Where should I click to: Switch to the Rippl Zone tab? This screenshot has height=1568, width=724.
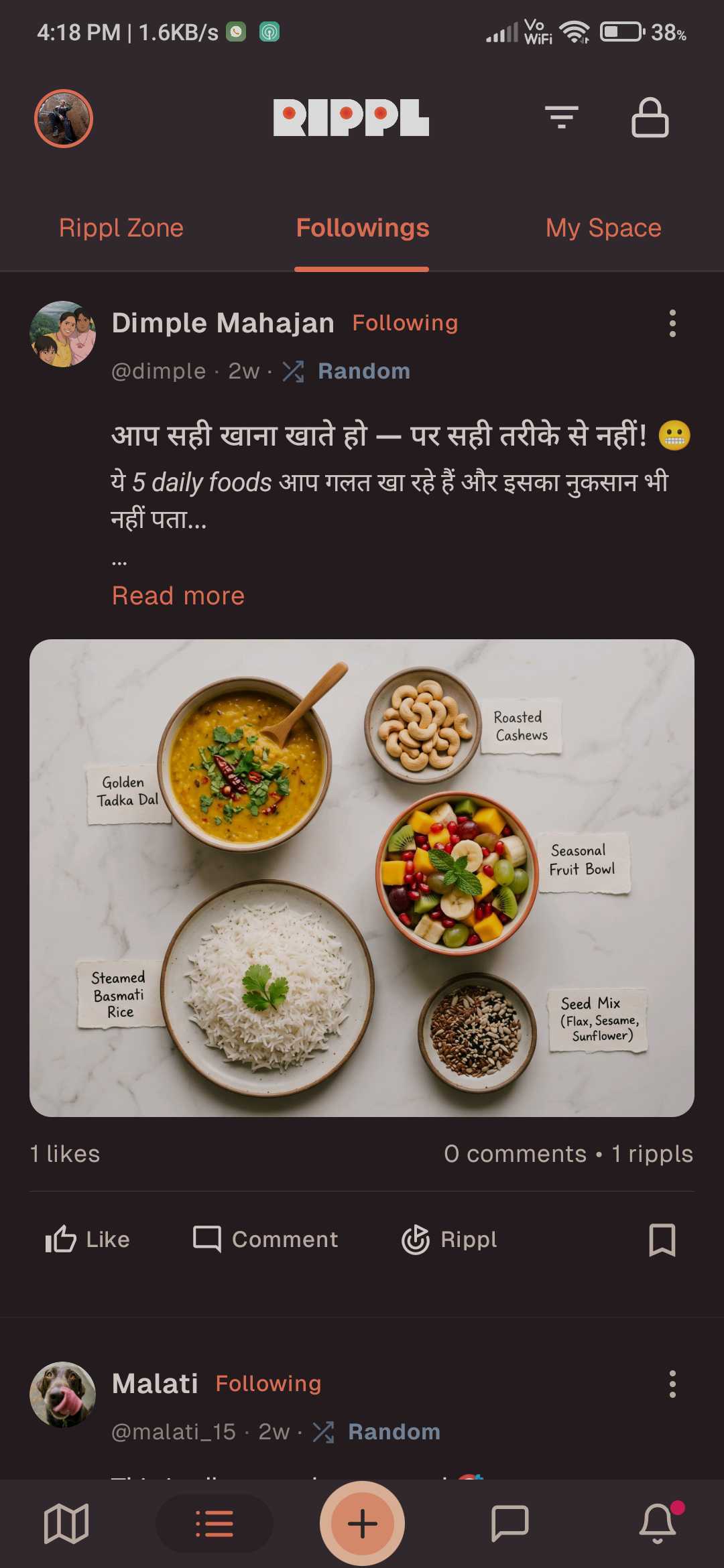[x=121, y=228]
